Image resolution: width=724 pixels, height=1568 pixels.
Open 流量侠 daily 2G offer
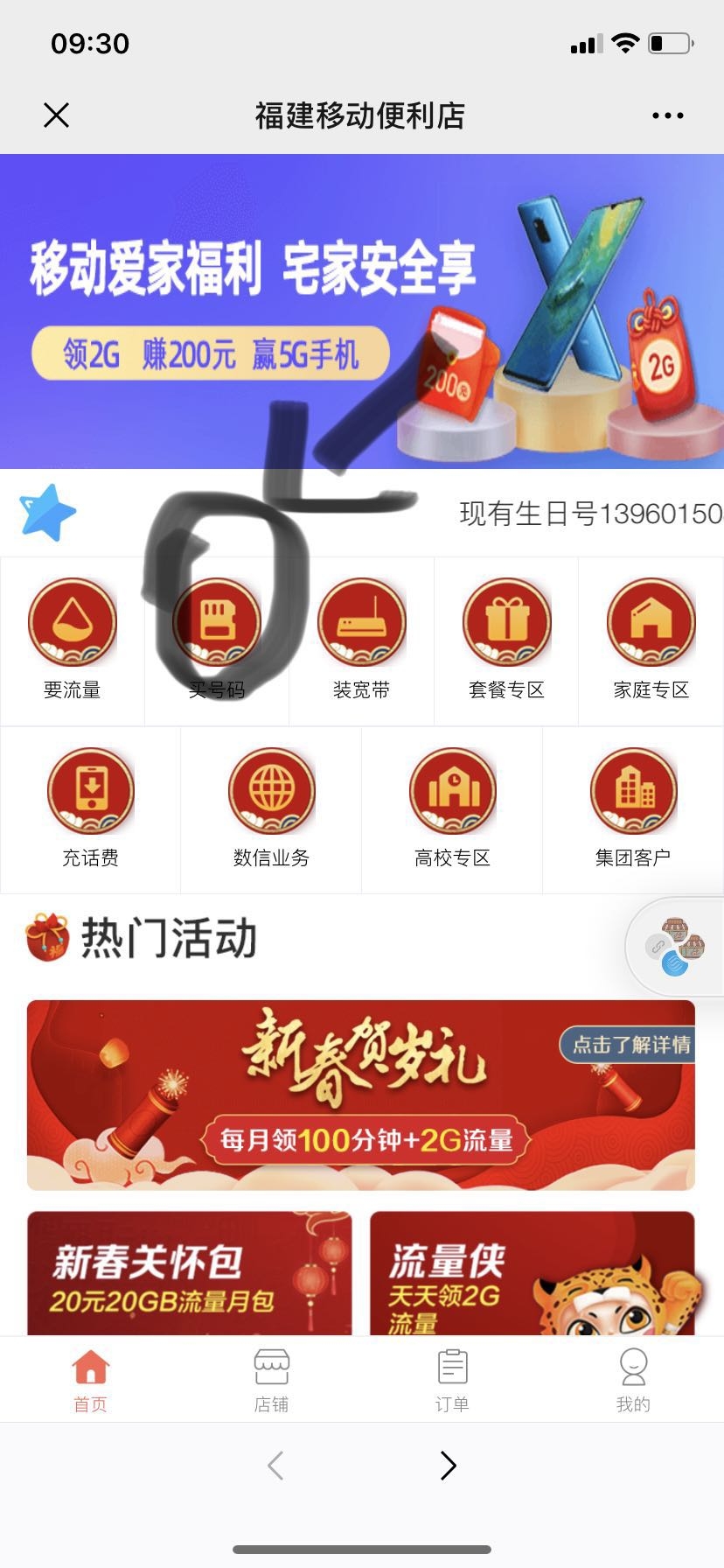tap(532, 1273)
